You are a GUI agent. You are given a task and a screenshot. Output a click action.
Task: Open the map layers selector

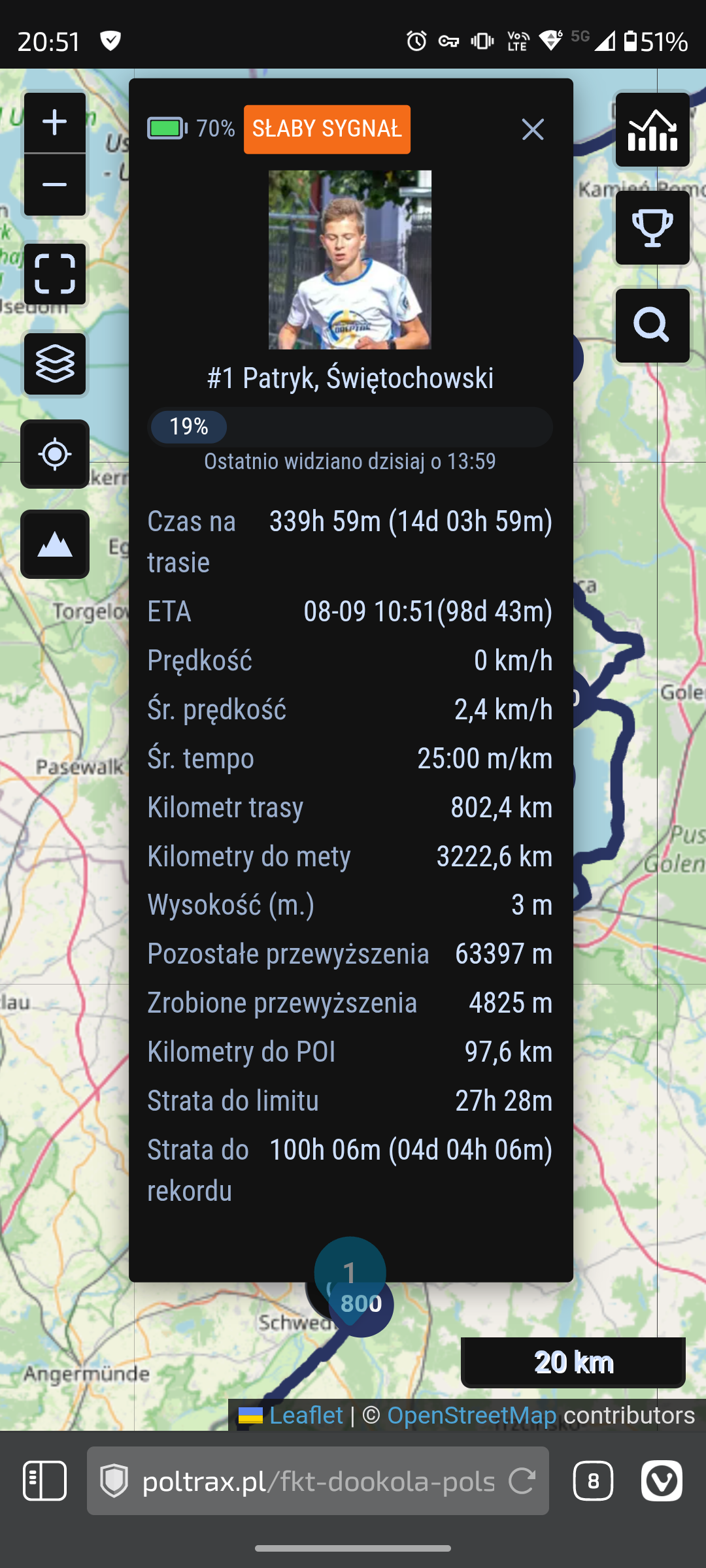coord(55,364)
